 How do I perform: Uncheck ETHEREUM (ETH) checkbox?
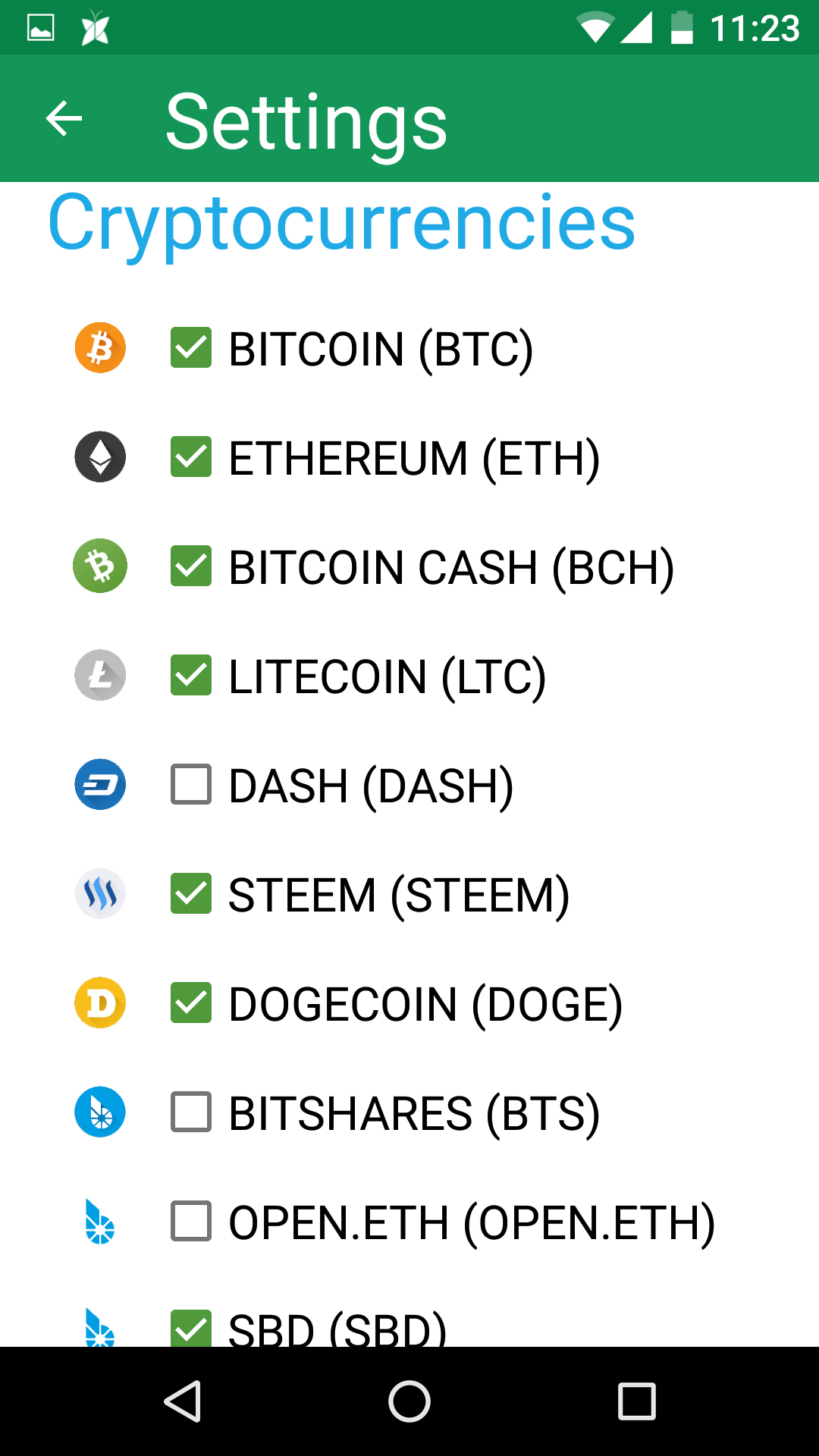(x=191, y=457)
